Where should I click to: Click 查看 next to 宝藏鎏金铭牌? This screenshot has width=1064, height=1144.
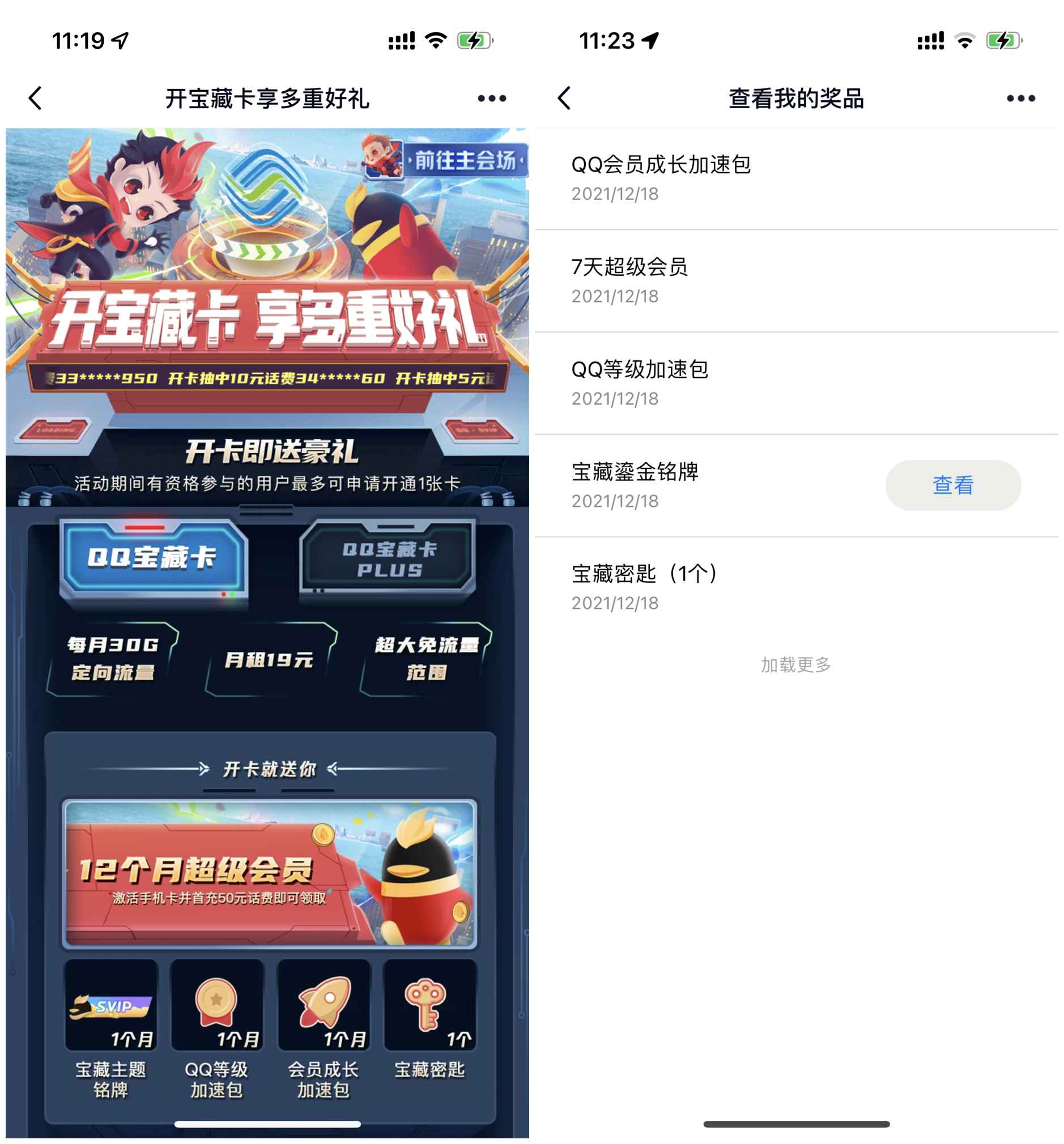point(953,485)
